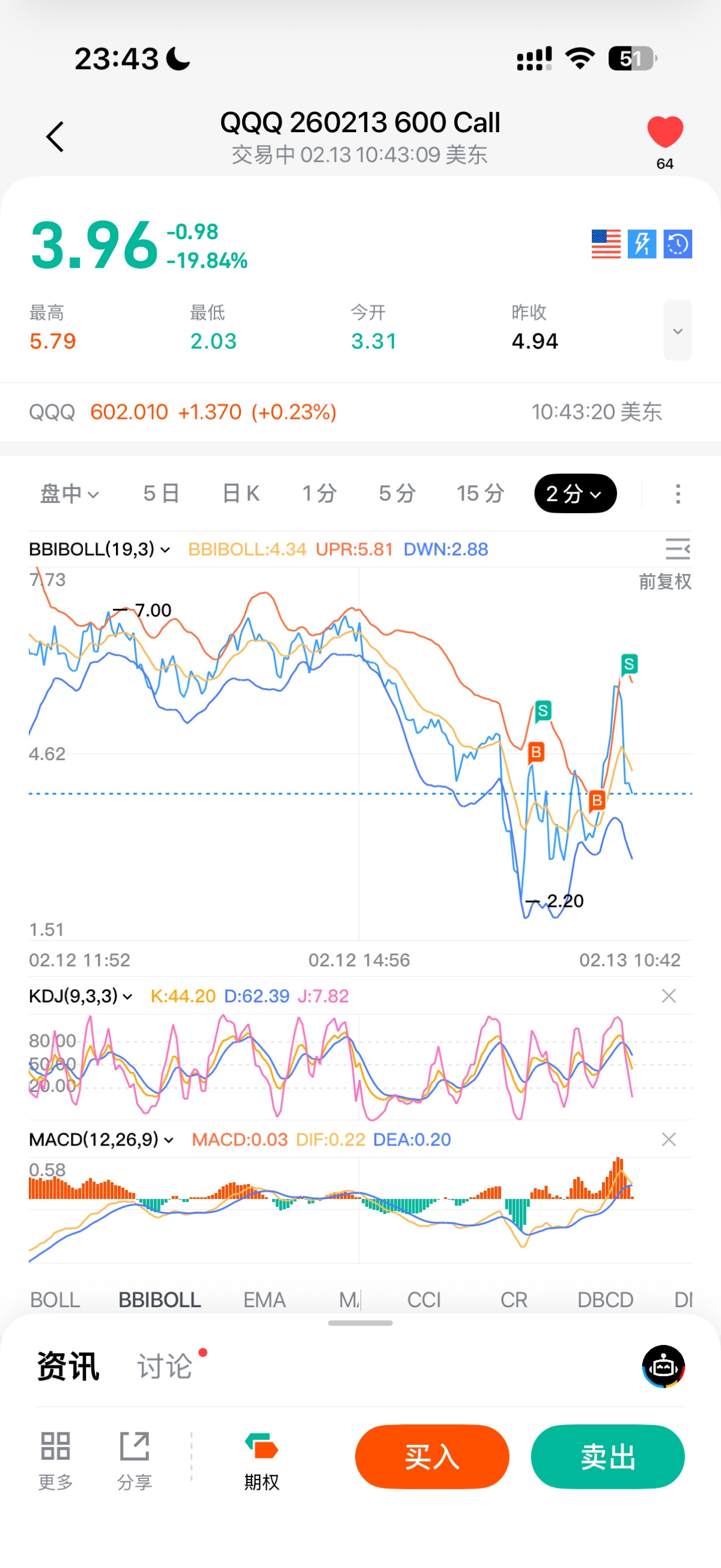Viewport: 721px width, 1568px height.
Task: Switch chart to 日K view
Action: pos(241,493)
